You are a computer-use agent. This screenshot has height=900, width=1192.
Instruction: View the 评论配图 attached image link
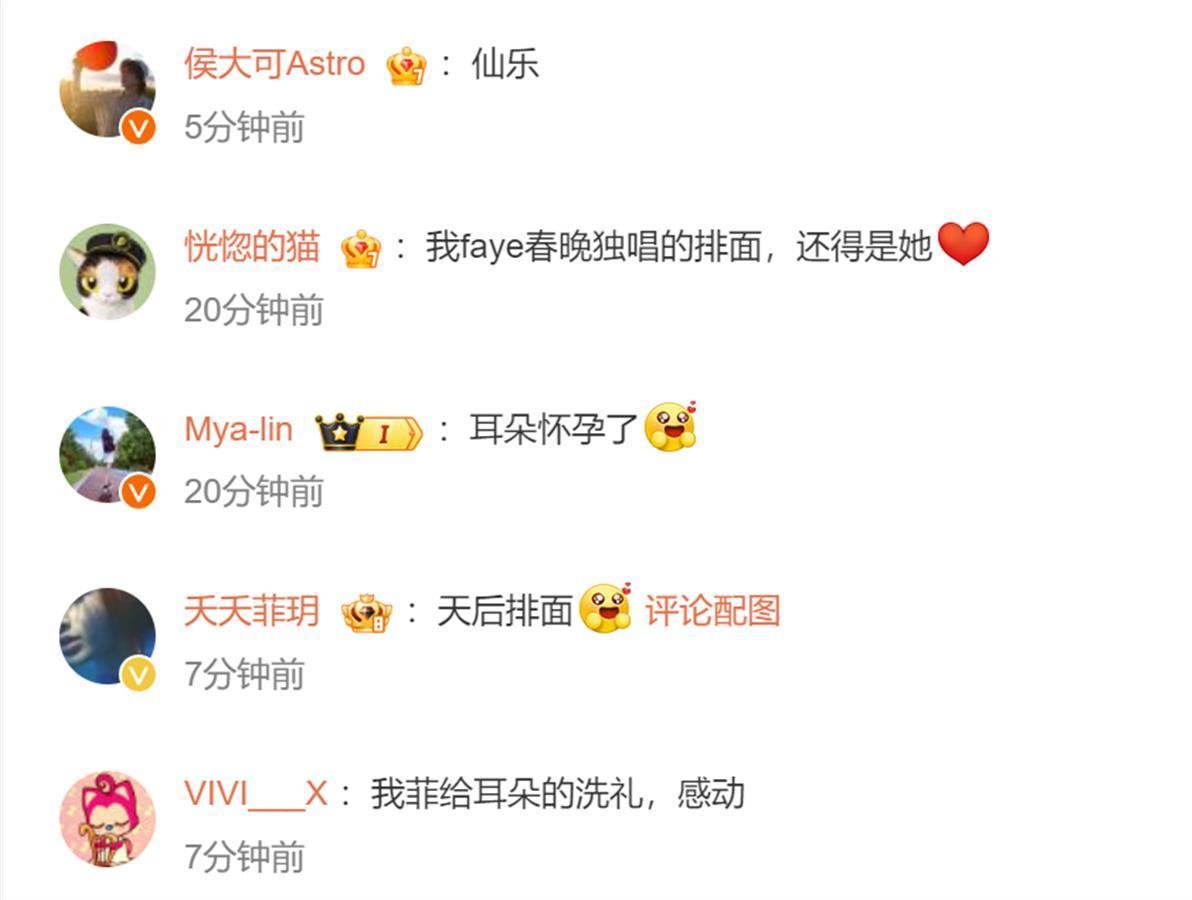(712, 611)
